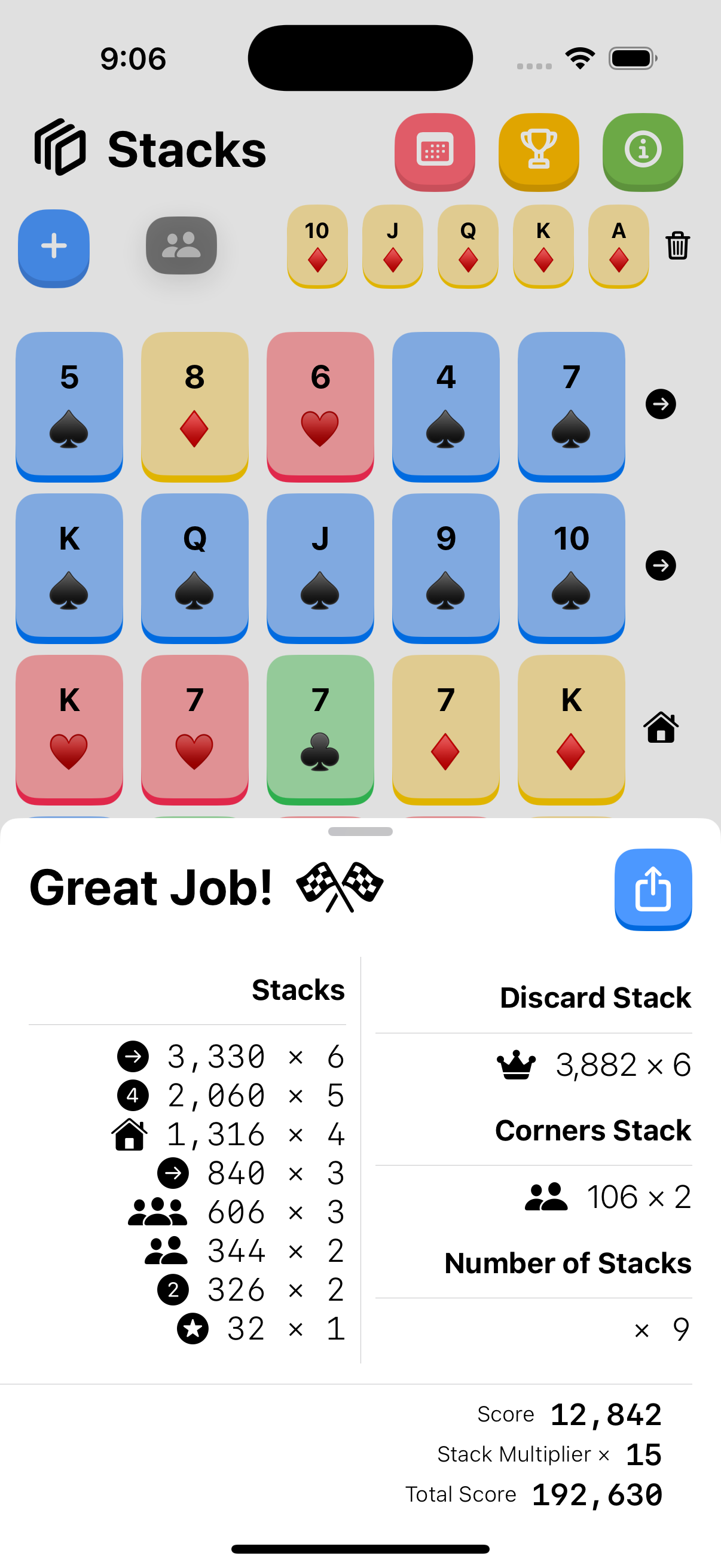Select the Ace of diamonds discard card
The width and height of the screenshot is (721, 1568).
pos(618,245)
